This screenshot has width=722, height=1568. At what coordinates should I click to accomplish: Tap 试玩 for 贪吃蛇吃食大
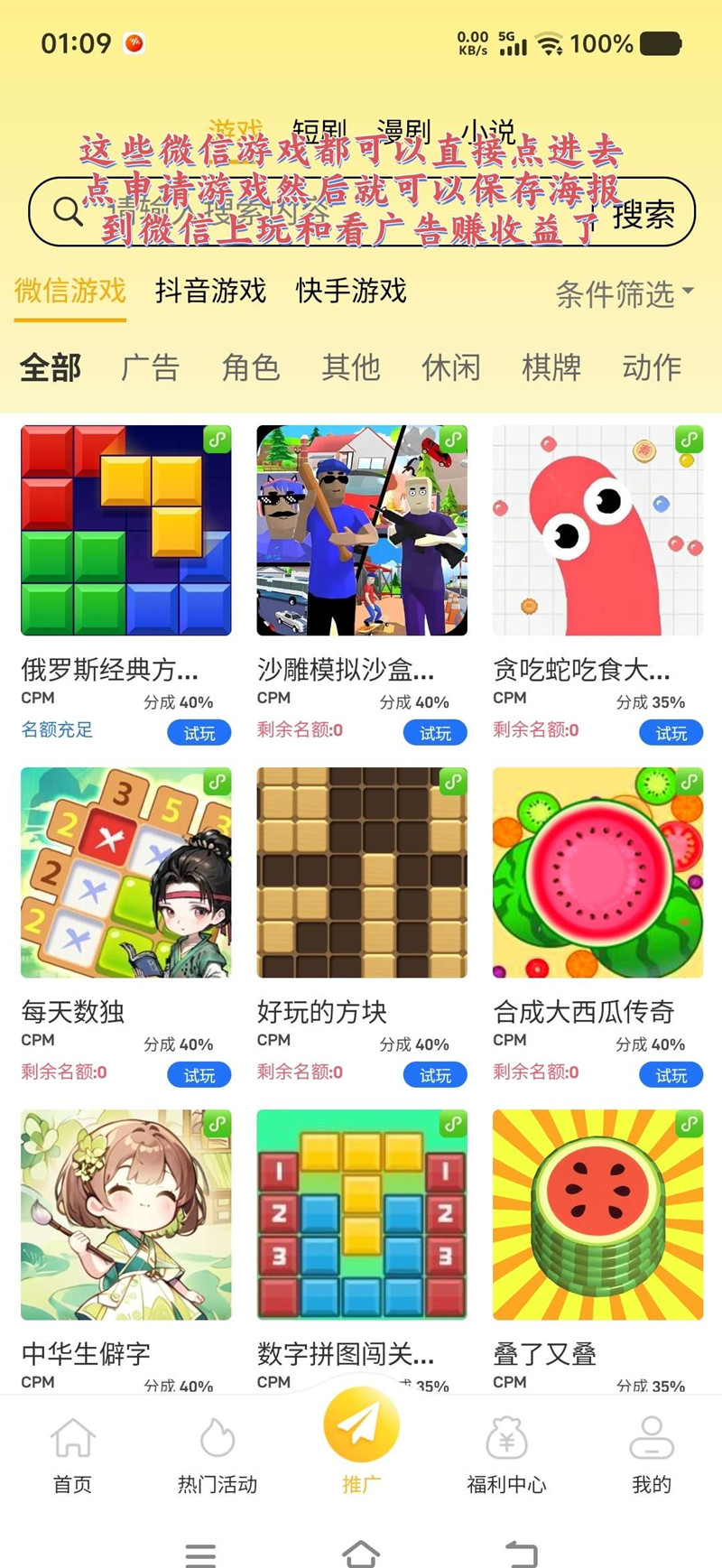(671, 733)
